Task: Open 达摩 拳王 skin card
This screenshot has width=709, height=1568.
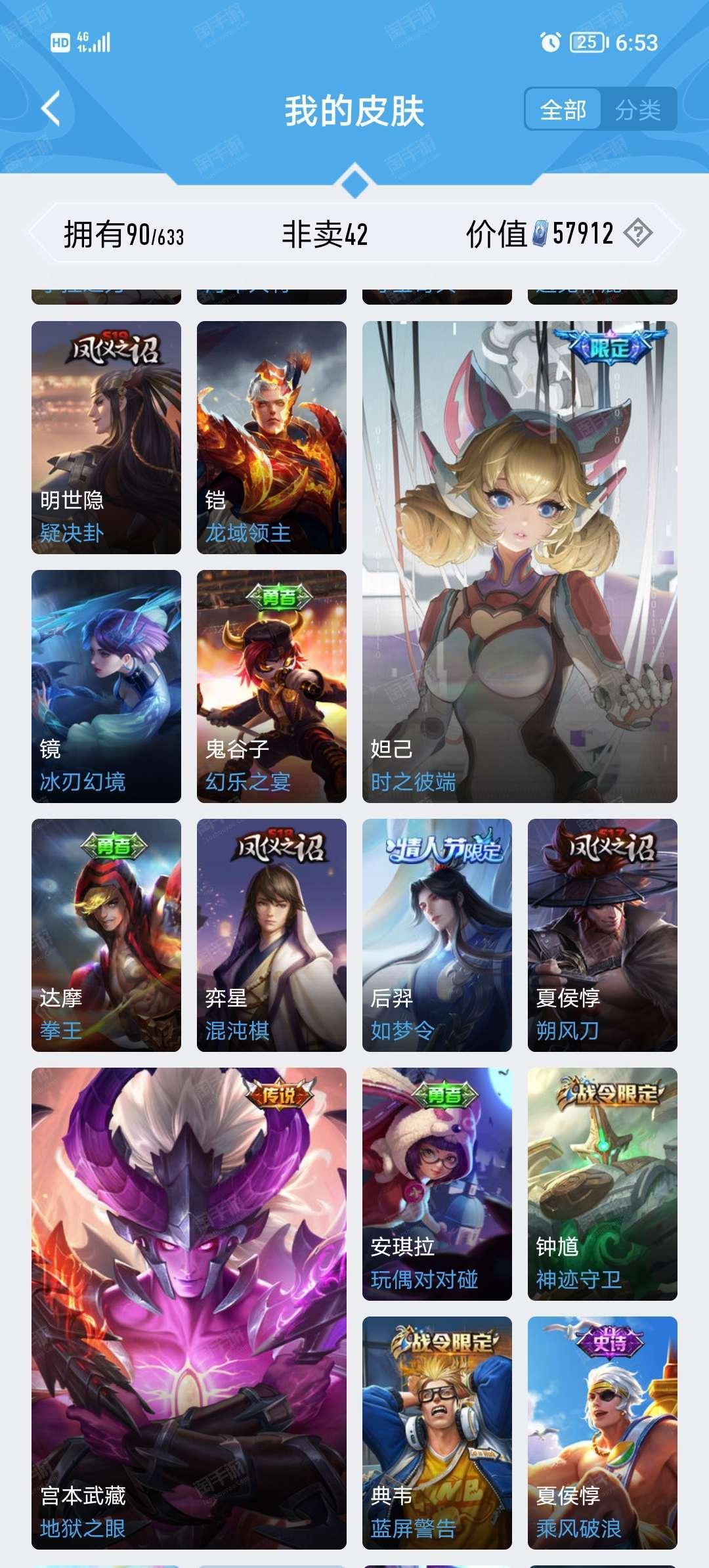Action: (x=106, y=935)
